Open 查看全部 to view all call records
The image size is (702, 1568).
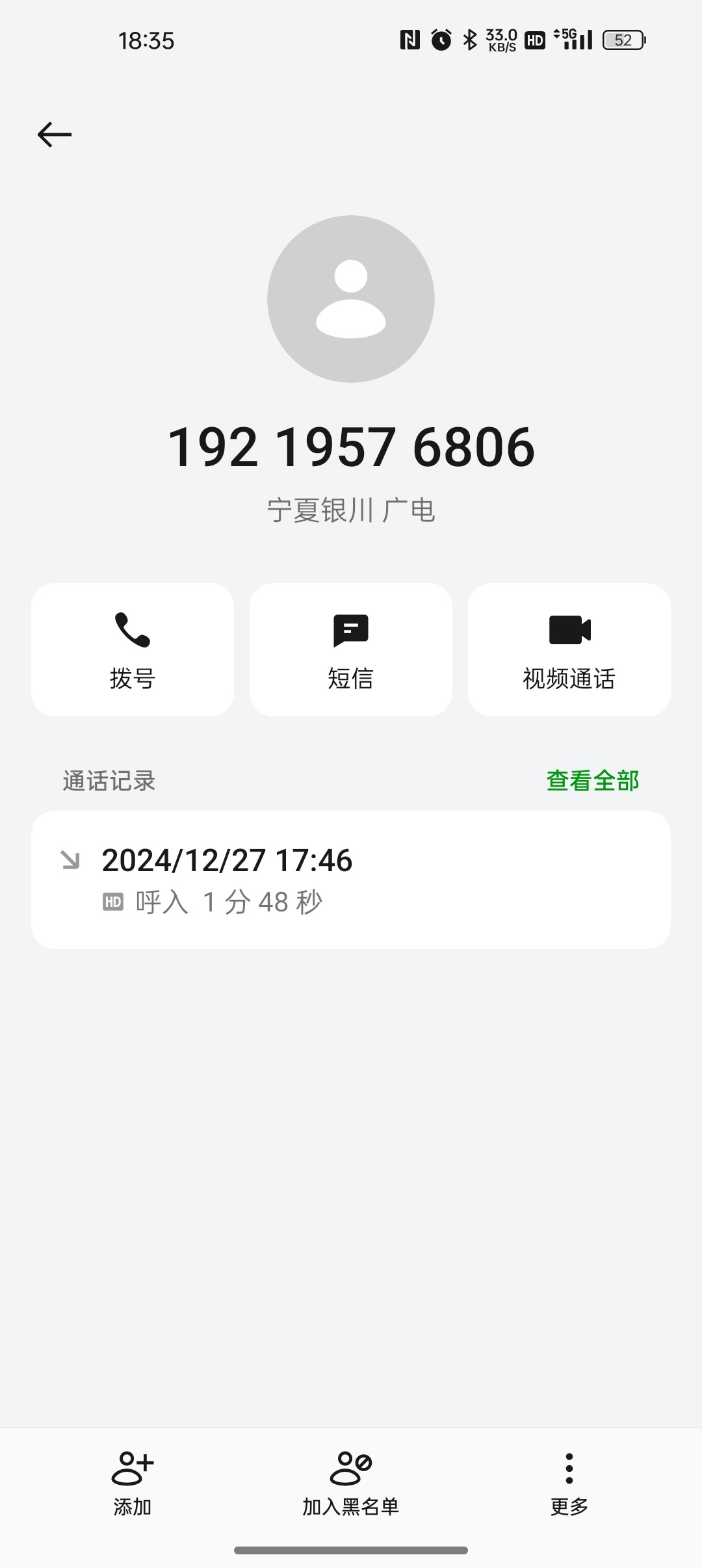(x=593, y=781)
